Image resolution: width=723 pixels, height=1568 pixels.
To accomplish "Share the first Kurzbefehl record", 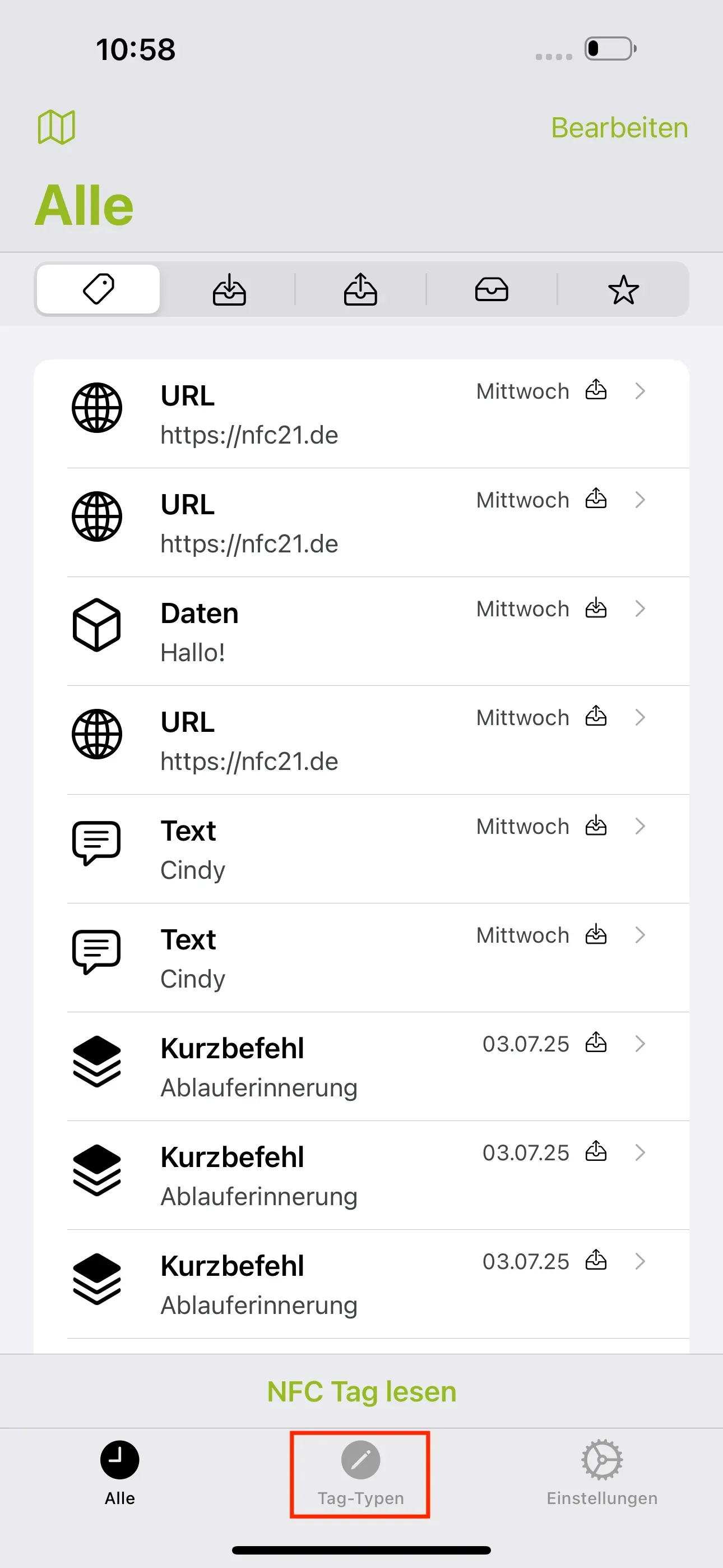I will [x=596, y=1043].
